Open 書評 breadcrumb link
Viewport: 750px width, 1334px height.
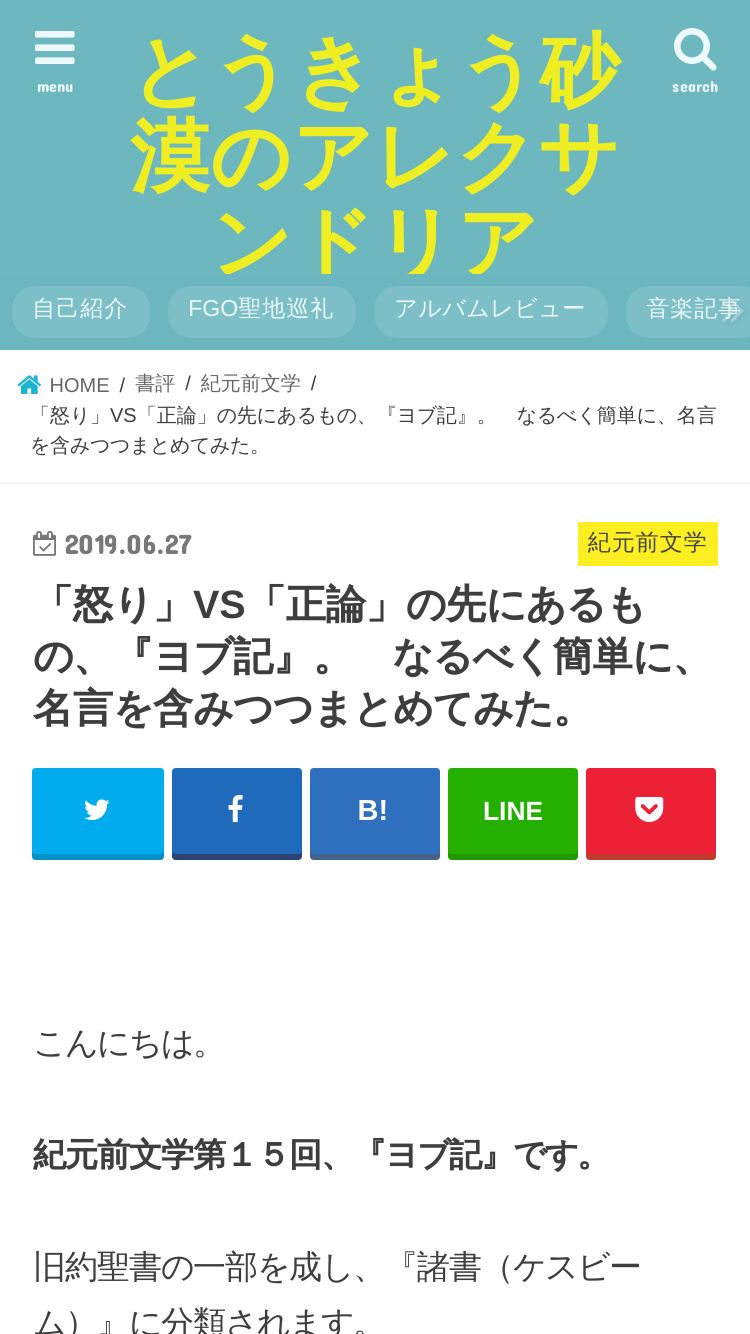tap(155, 384)
